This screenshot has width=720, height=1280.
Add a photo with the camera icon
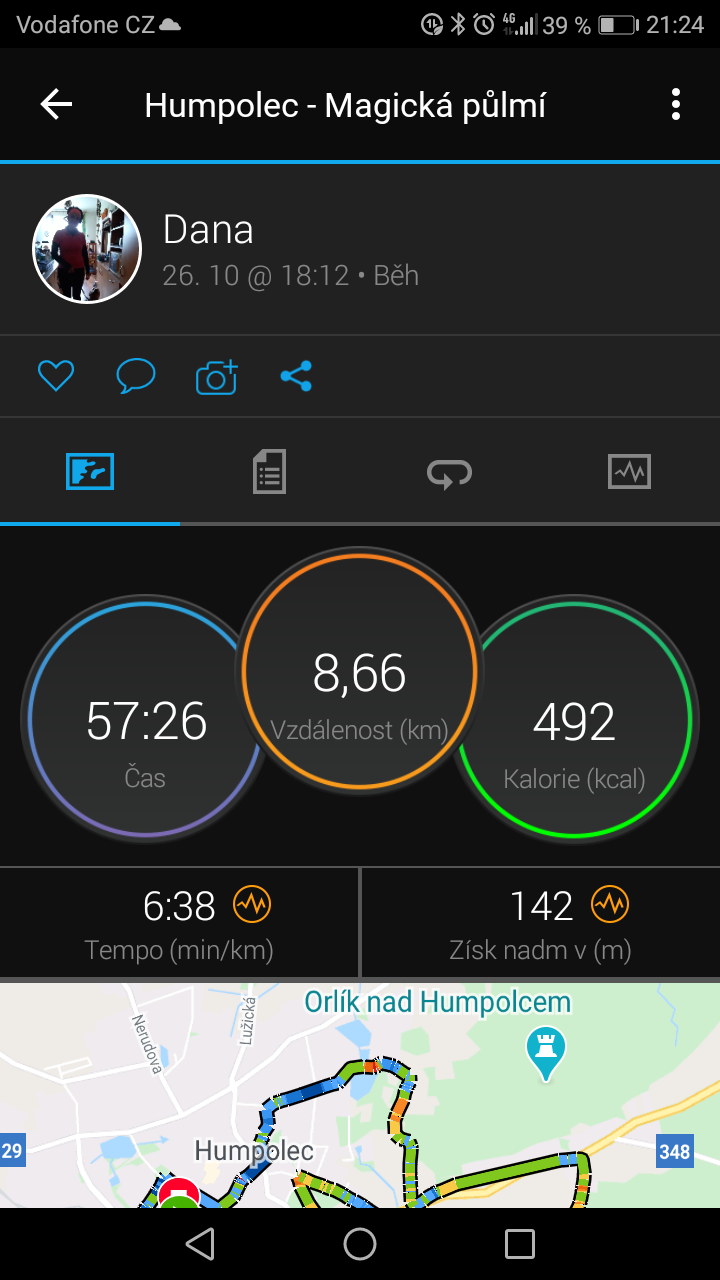[216, 376]
